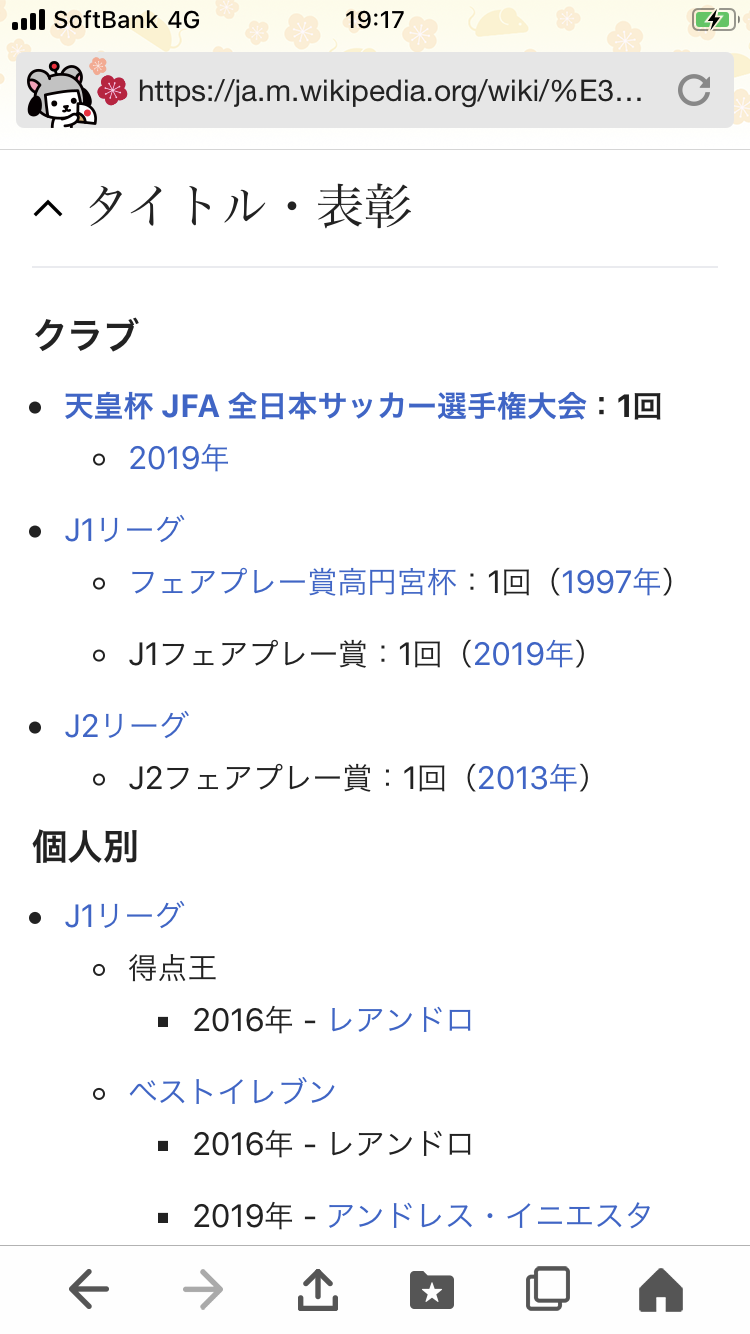Open 天皇杯 JFA 全日本サッカー選手権大会 link
Screen dimensions: 750x1334
pyautogui.click(x=325, y=406)
